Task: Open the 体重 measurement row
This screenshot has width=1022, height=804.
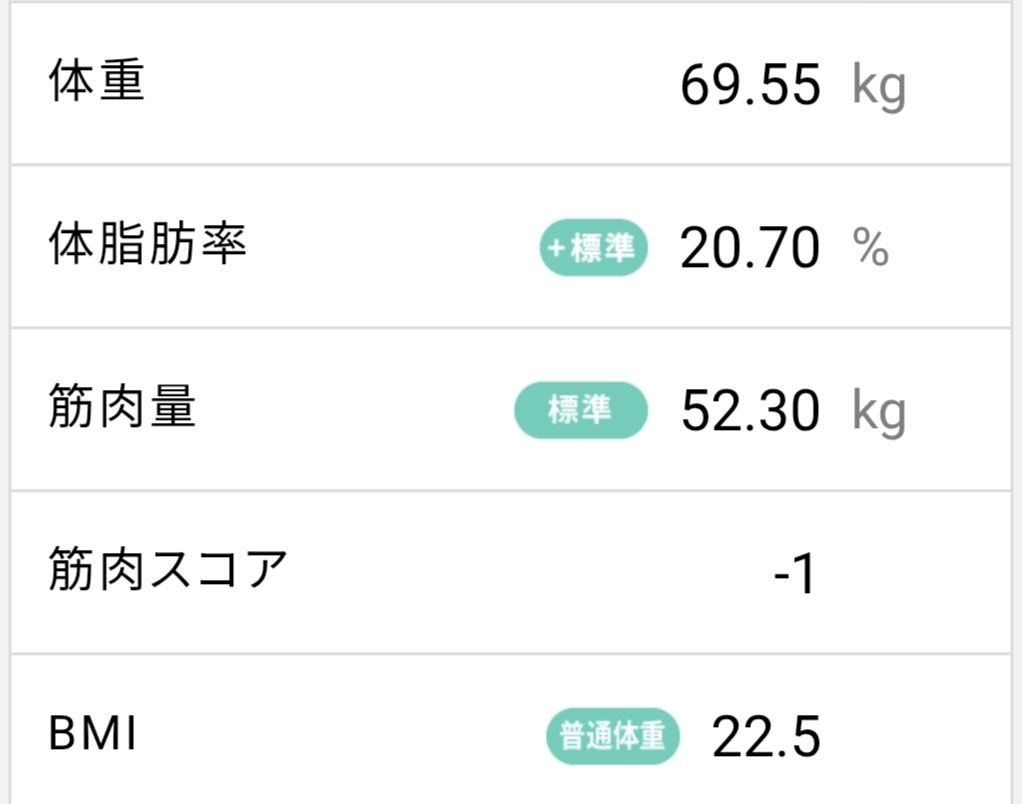Action: pos(510,83)
